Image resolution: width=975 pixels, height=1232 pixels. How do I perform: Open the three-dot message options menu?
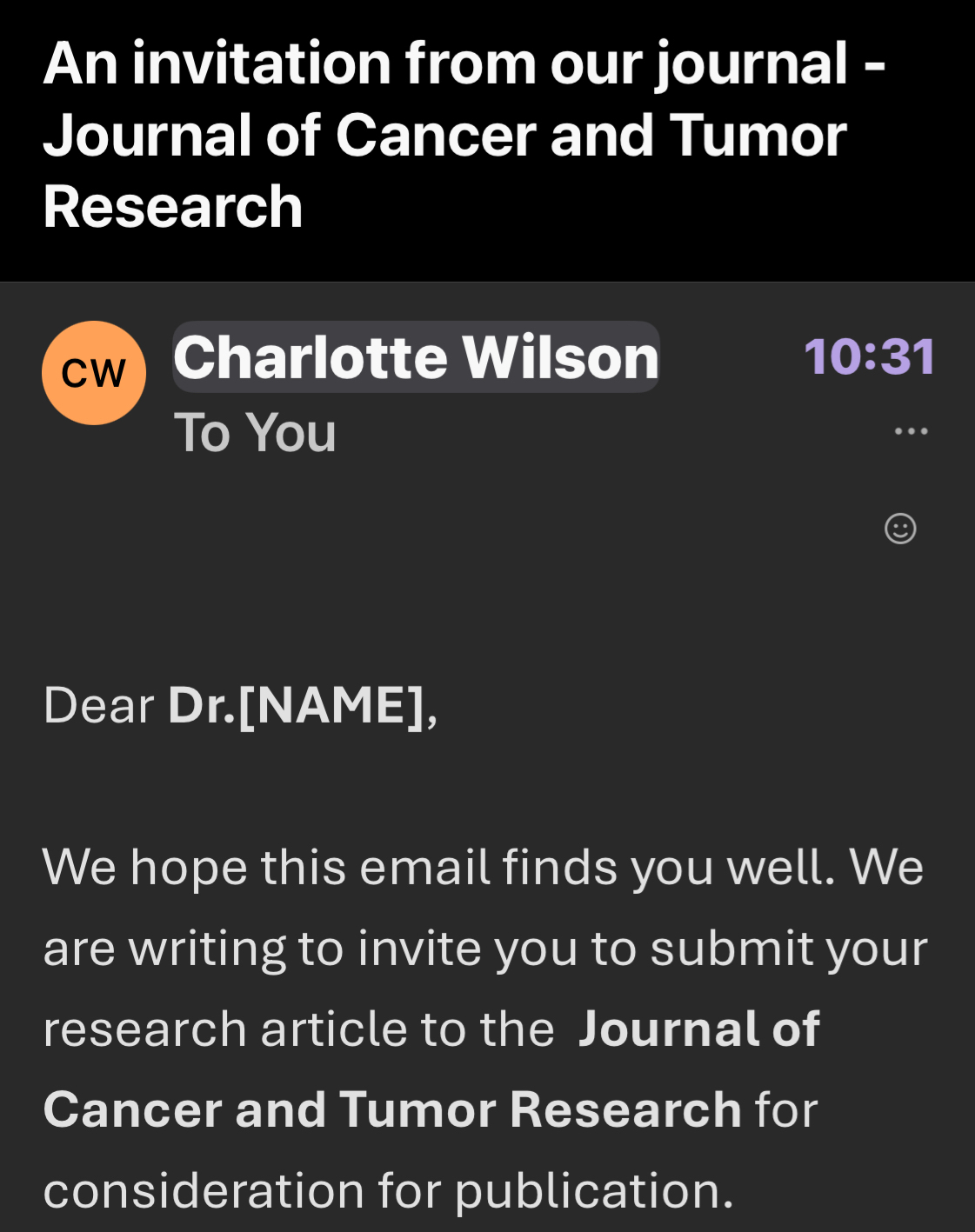click(x=911, y=431)
